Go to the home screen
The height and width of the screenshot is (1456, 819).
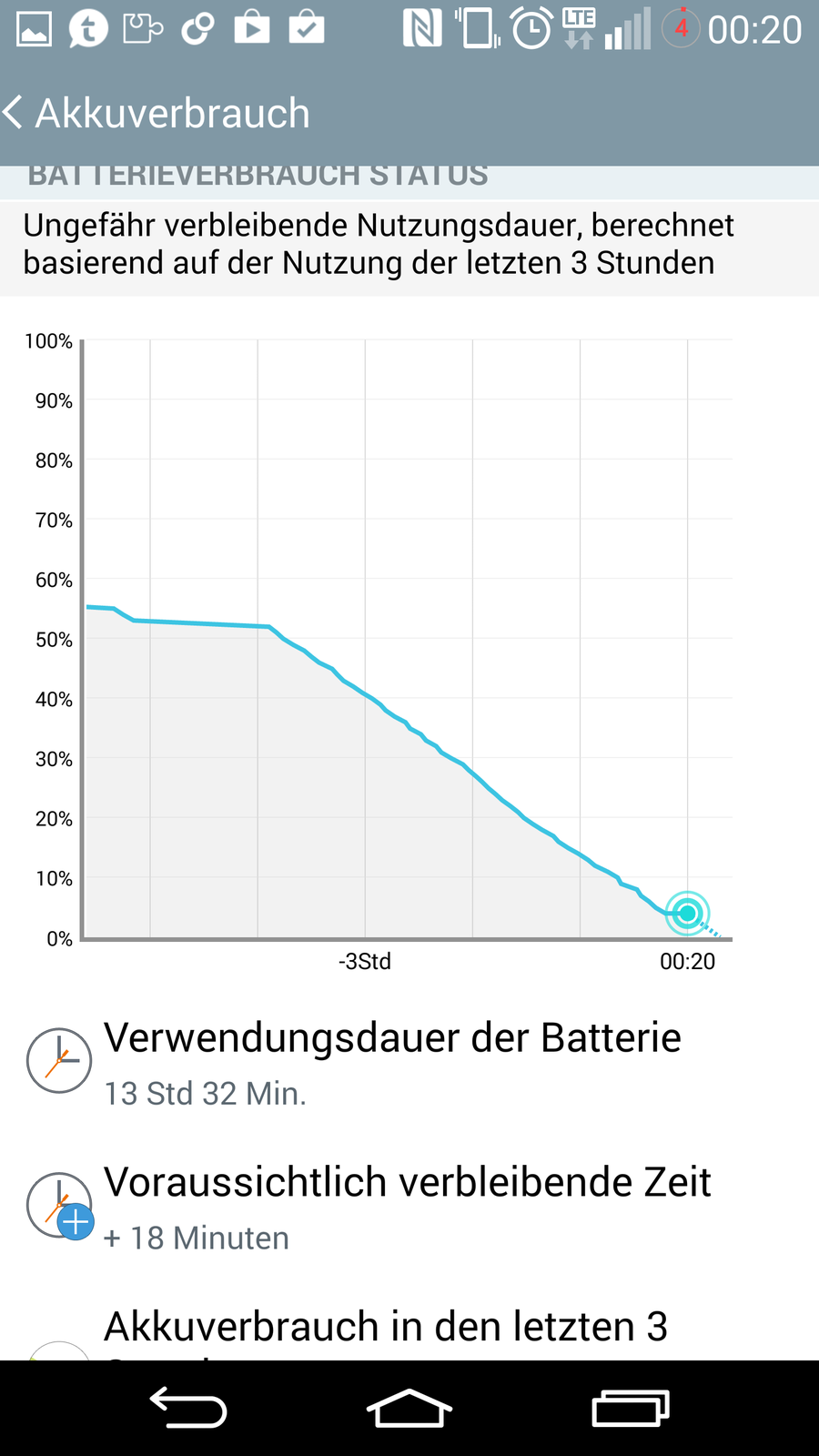pos(409,1408)
